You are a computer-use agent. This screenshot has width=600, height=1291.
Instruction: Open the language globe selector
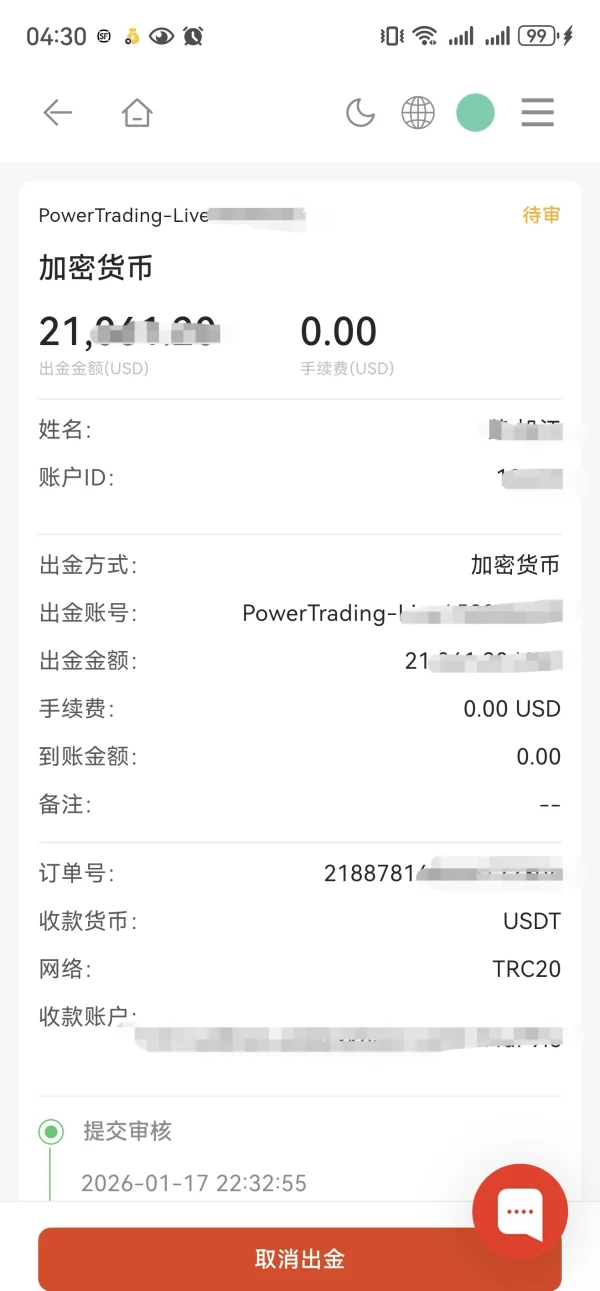point(418,113)
